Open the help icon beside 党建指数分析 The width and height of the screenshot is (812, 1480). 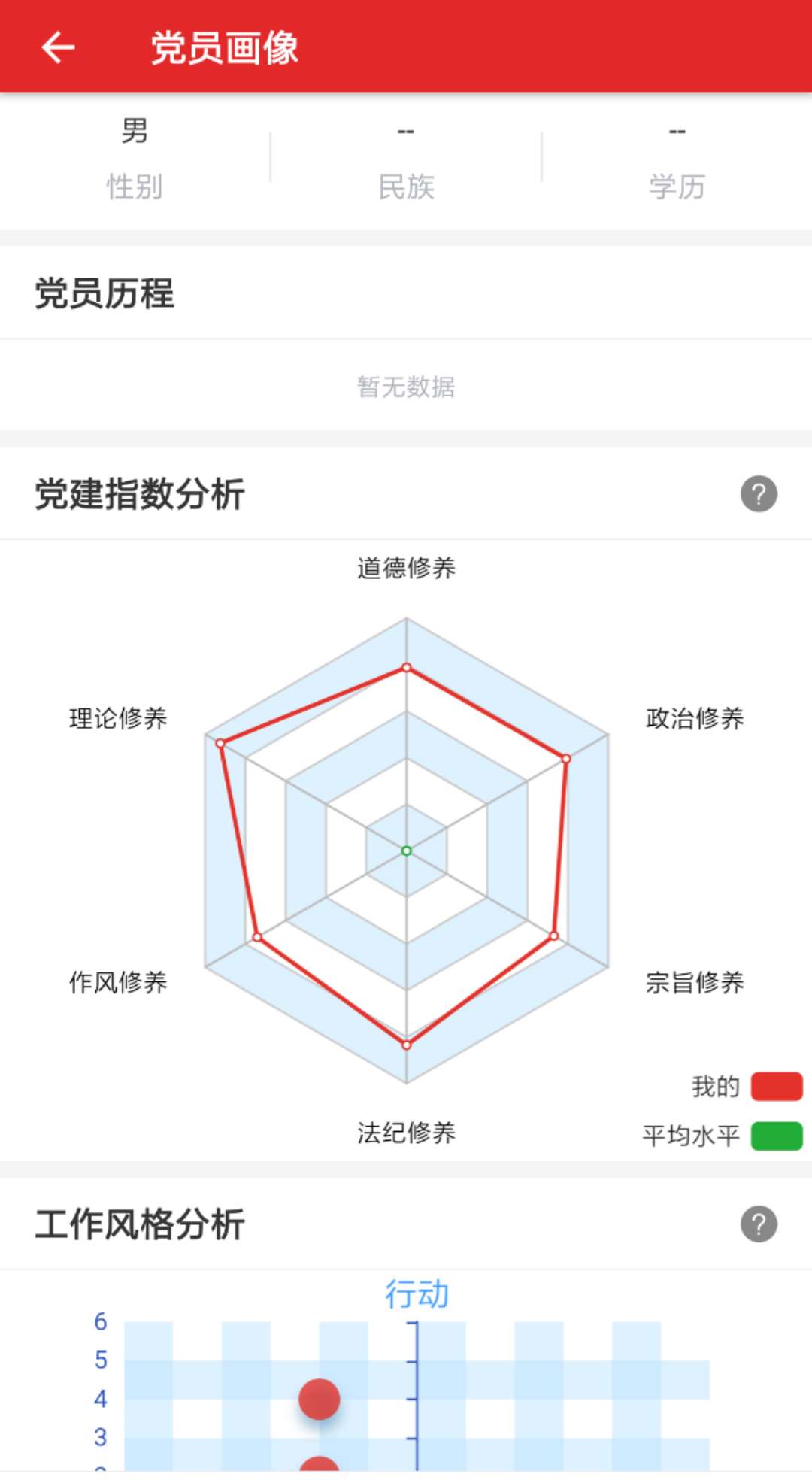[x=759, y=494]
